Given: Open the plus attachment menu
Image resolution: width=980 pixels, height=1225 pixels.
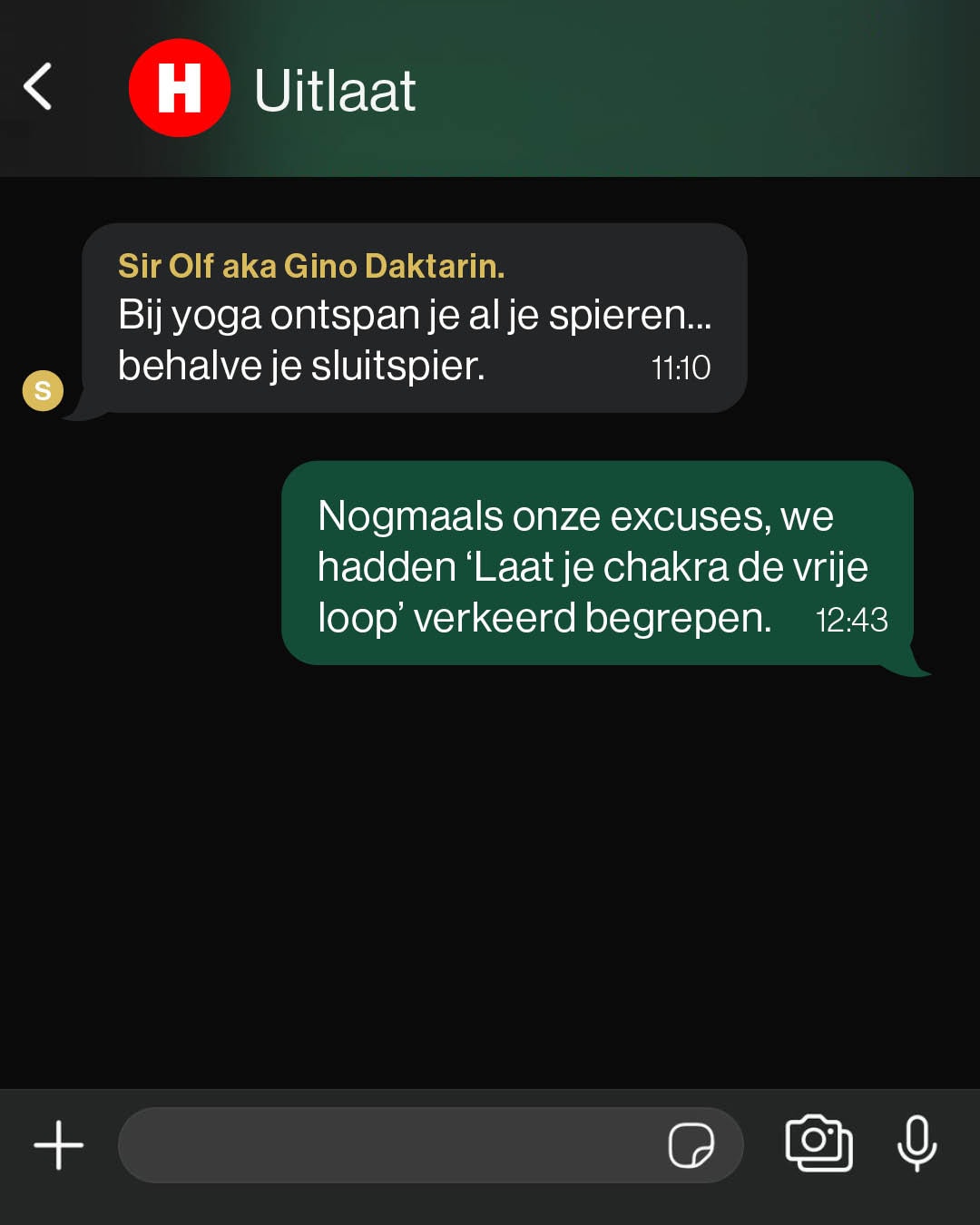Looking at the screenshot, I should (59, 1145).
